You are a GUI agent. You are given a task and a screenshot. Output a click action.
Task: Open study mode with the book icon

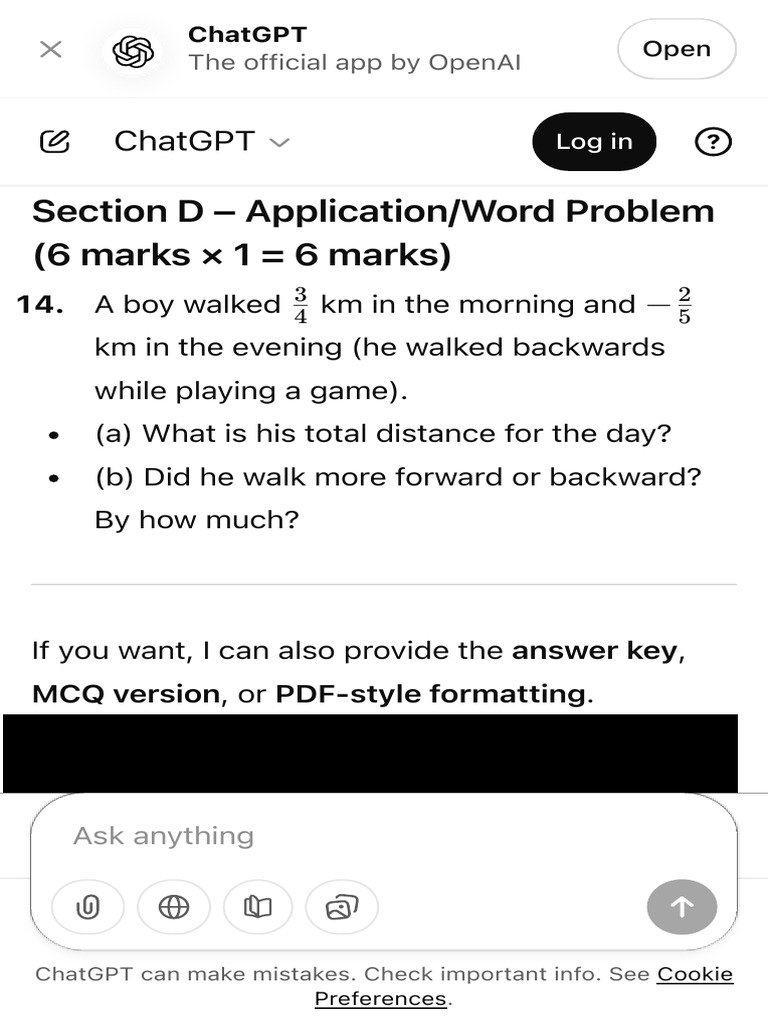click(257, 906)
